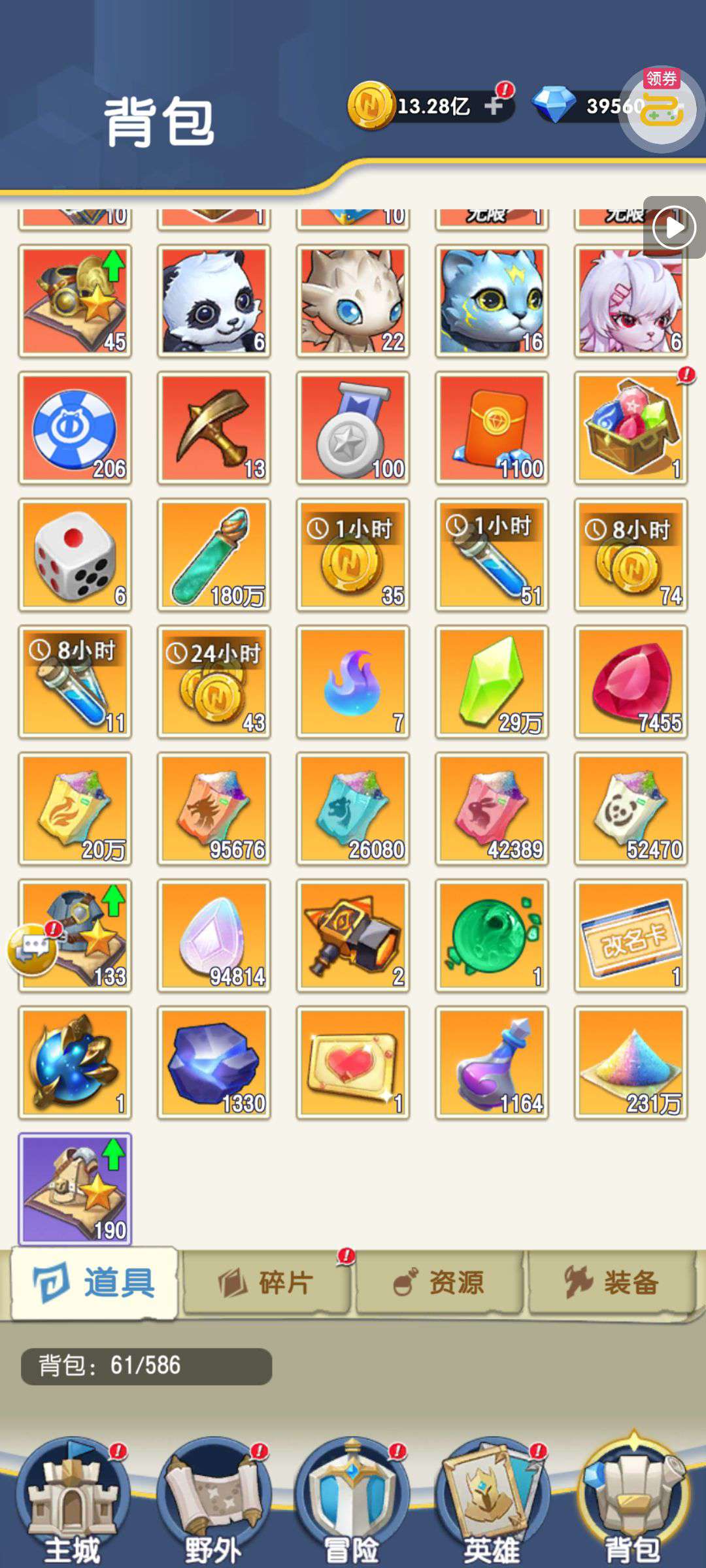Go to the 英雄 page in the bottom navigation
This screenshot has width=706, height=1568.
[492, 1501]
